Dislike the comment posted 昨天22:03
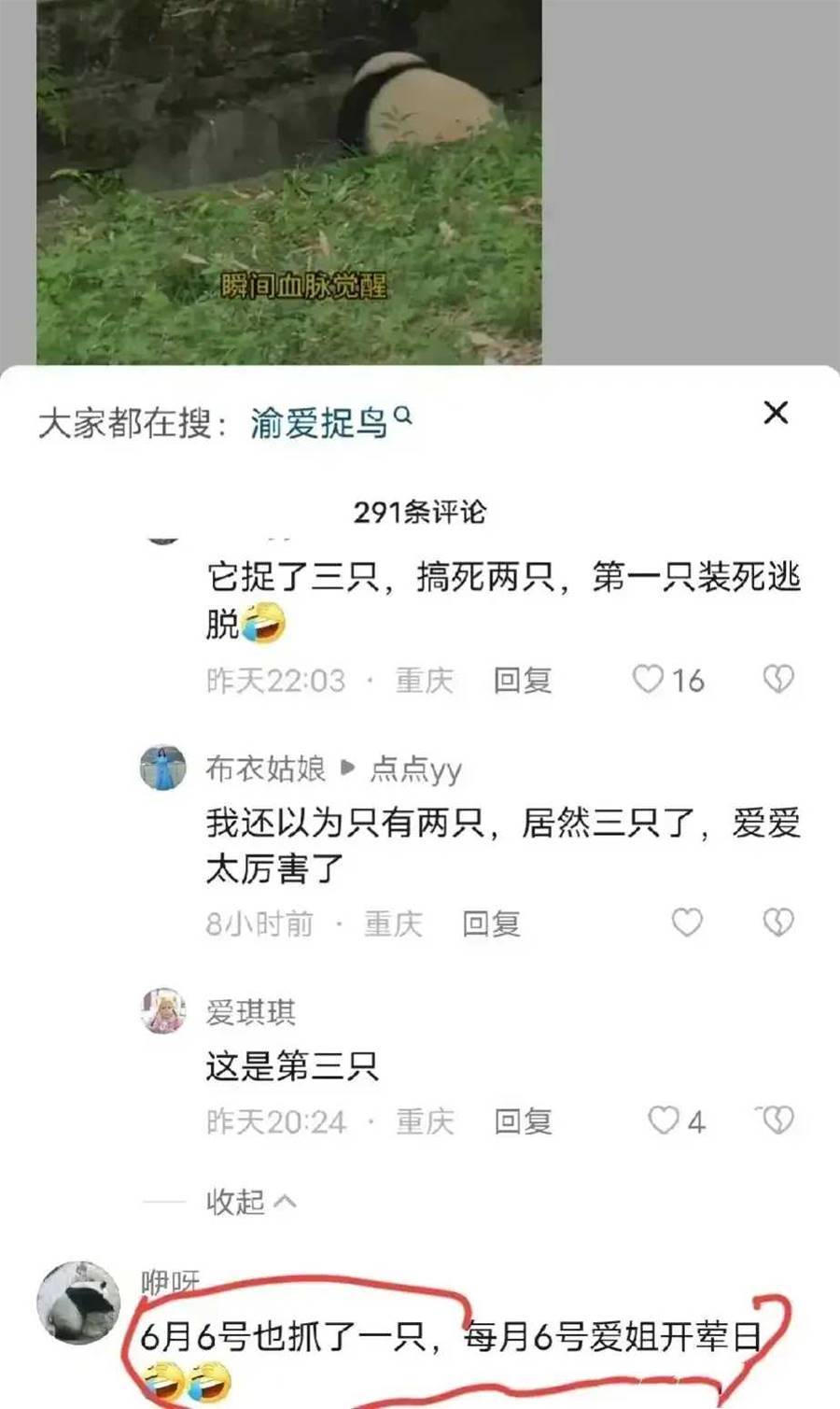This screenshot has height=1409, width=840. coord(777,679)
